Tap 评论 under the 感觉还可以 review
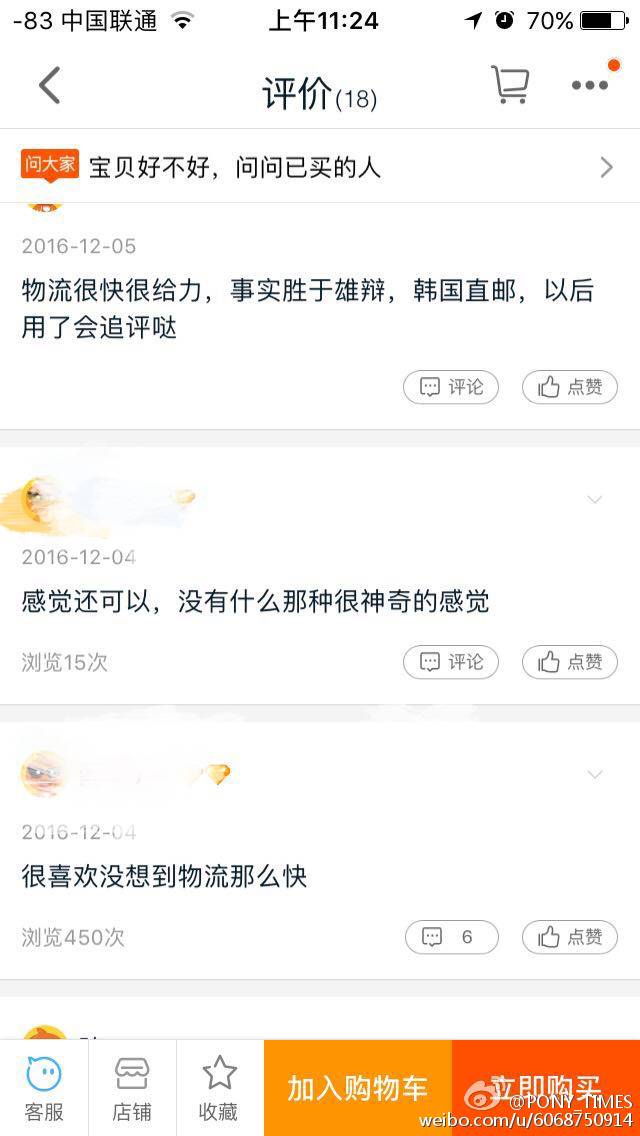The height and width of the screenshot is (1136, 640). tap(450, 662)
